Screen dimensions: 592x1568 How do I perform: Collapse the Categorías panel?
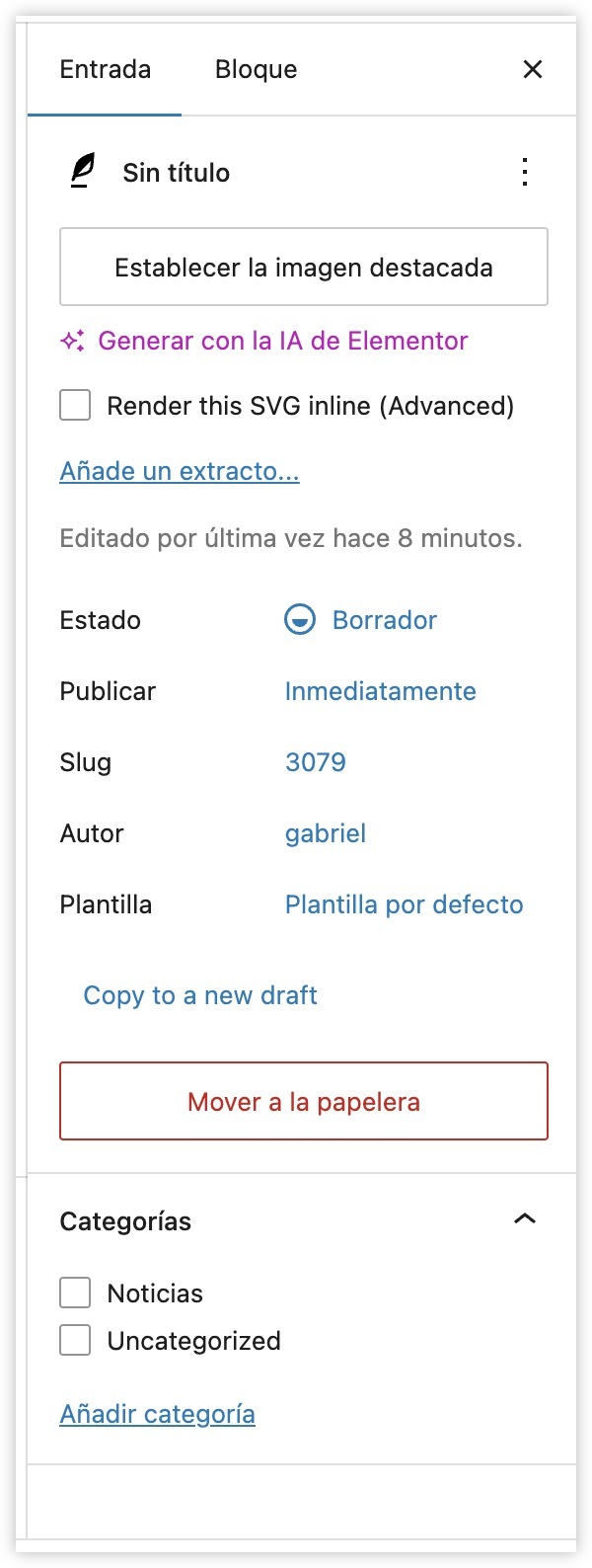point(525,1219)
